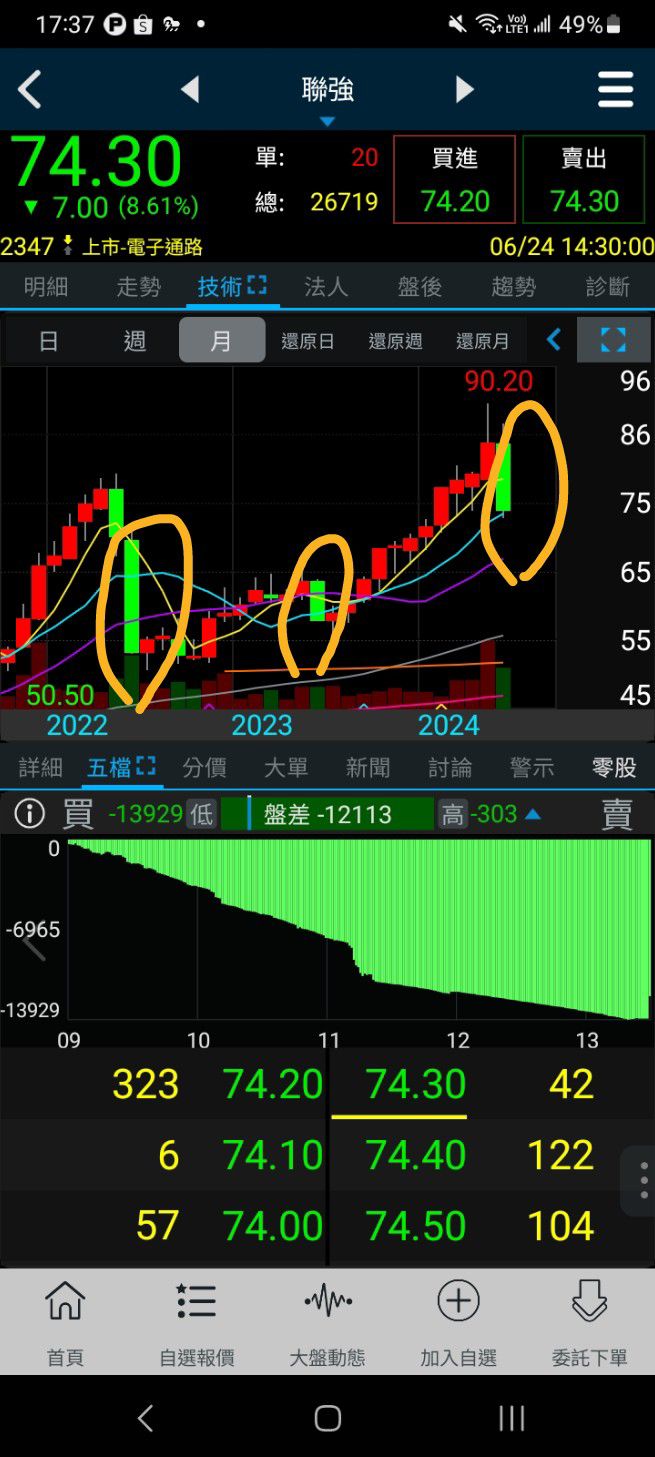Switch chart to 日 daily period
This screenshot has width=655, height=1457.
[48, 341]
